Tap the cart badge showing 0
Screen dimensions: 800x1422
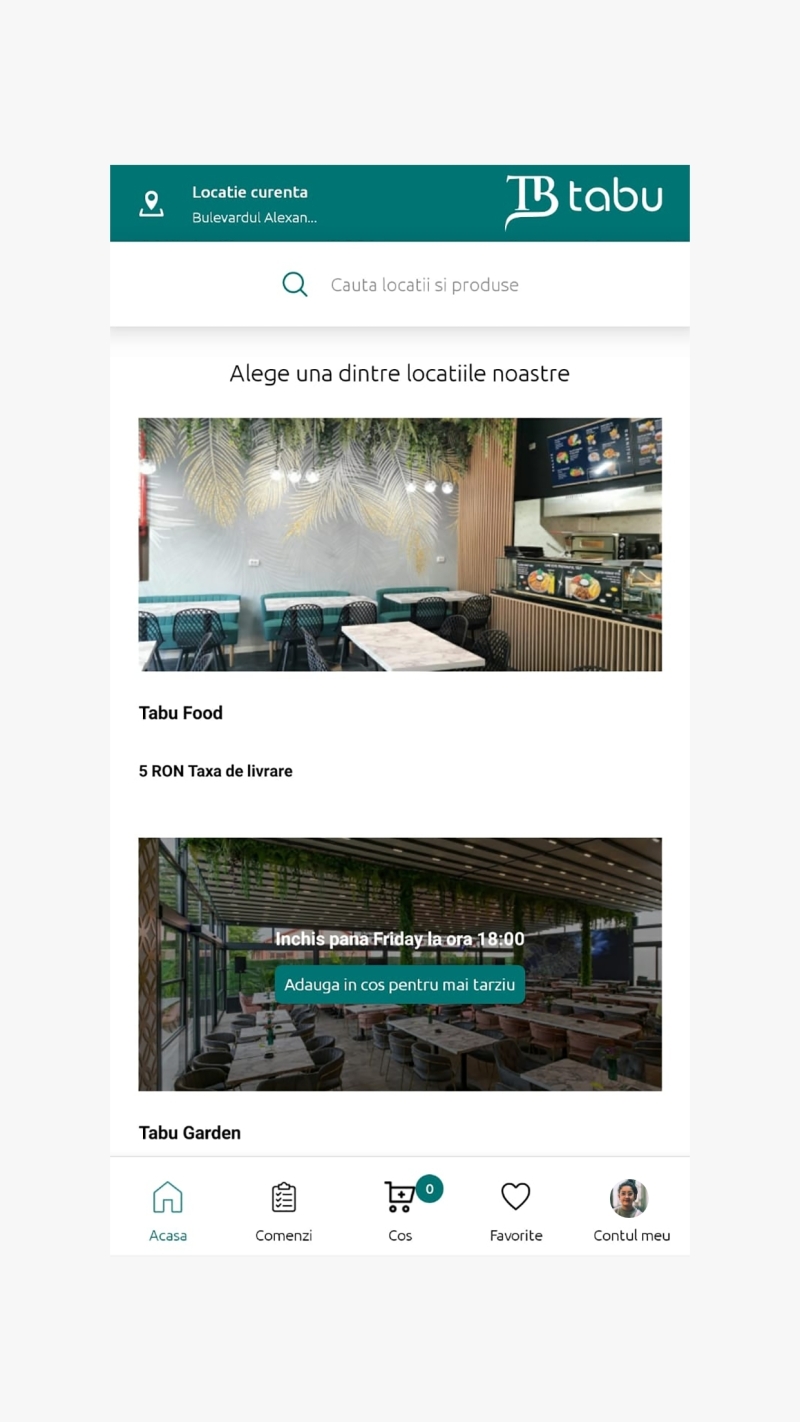(x=428, y=1189)
